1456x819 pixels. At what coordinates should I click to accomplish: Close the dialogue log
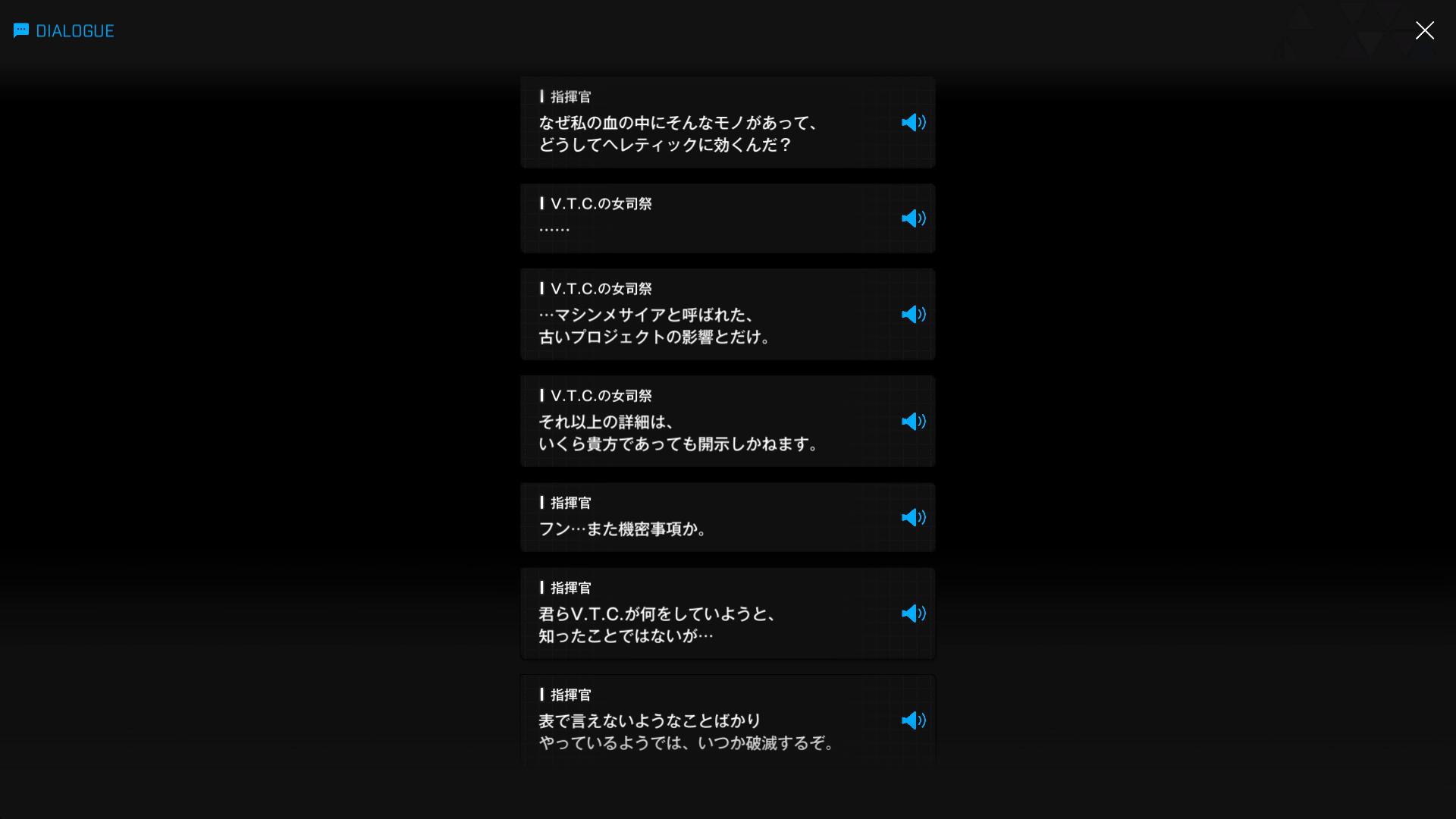pyautogui.click(x=1424, y=30)
